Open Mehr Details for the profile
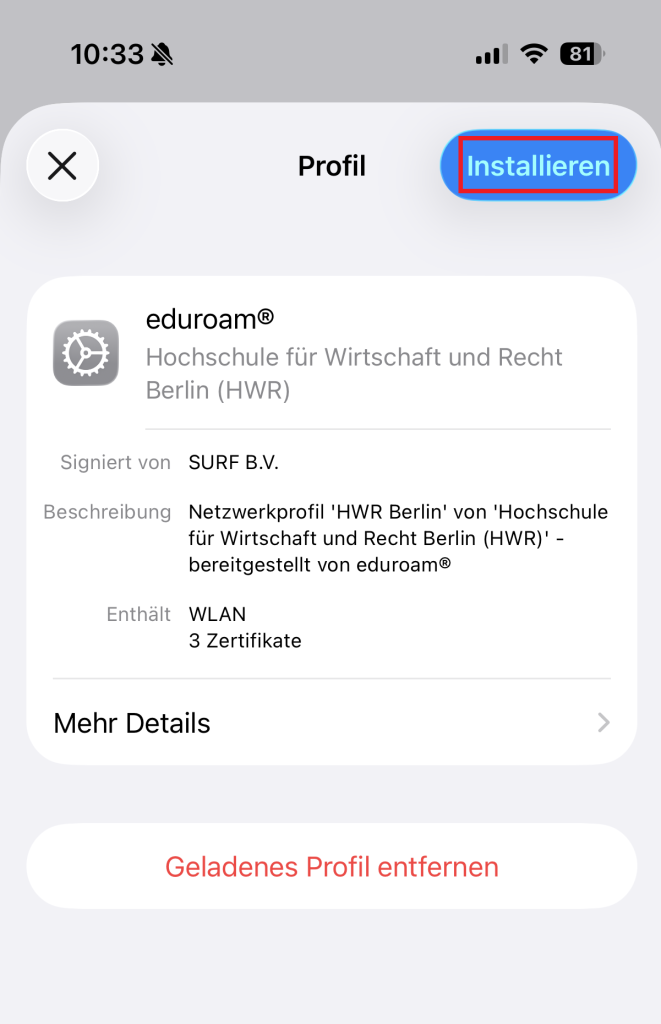 pos(331,723)
